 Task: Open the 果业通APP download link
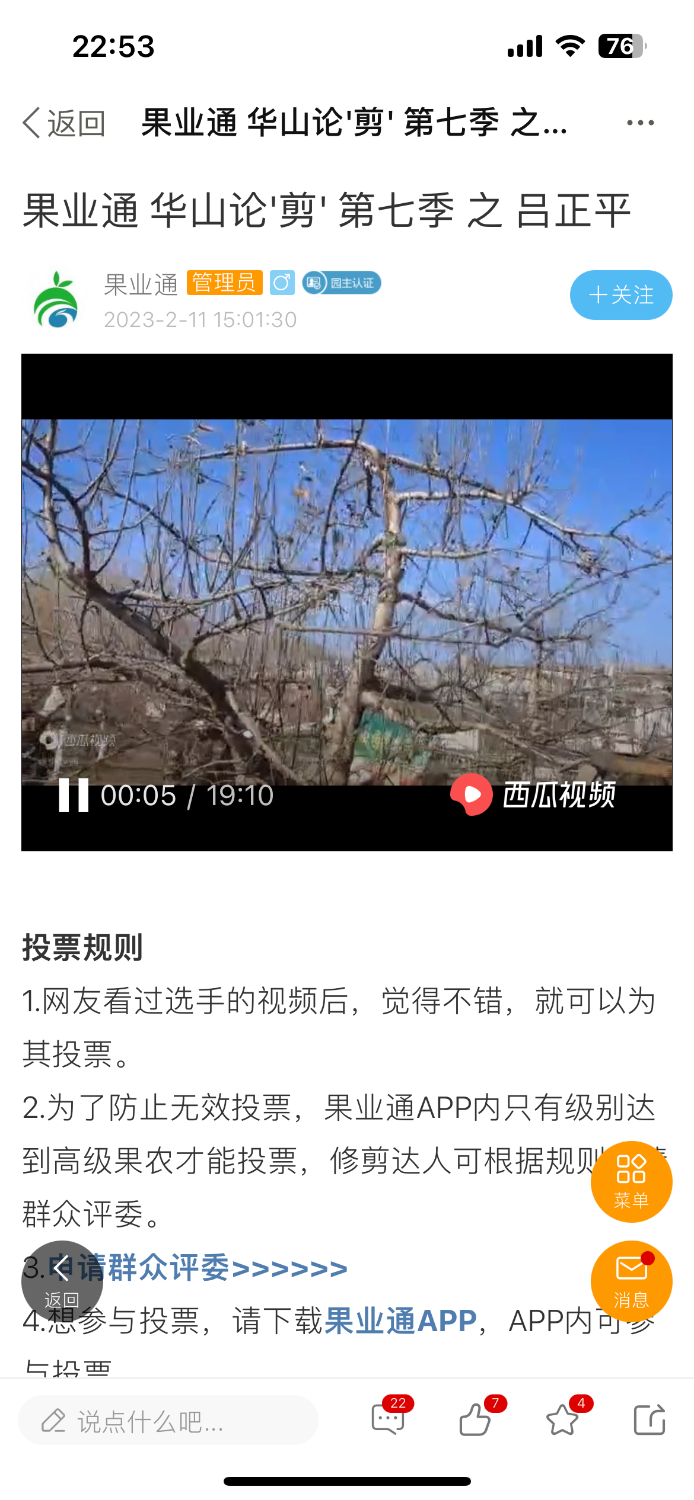[x=400, y=1320]
